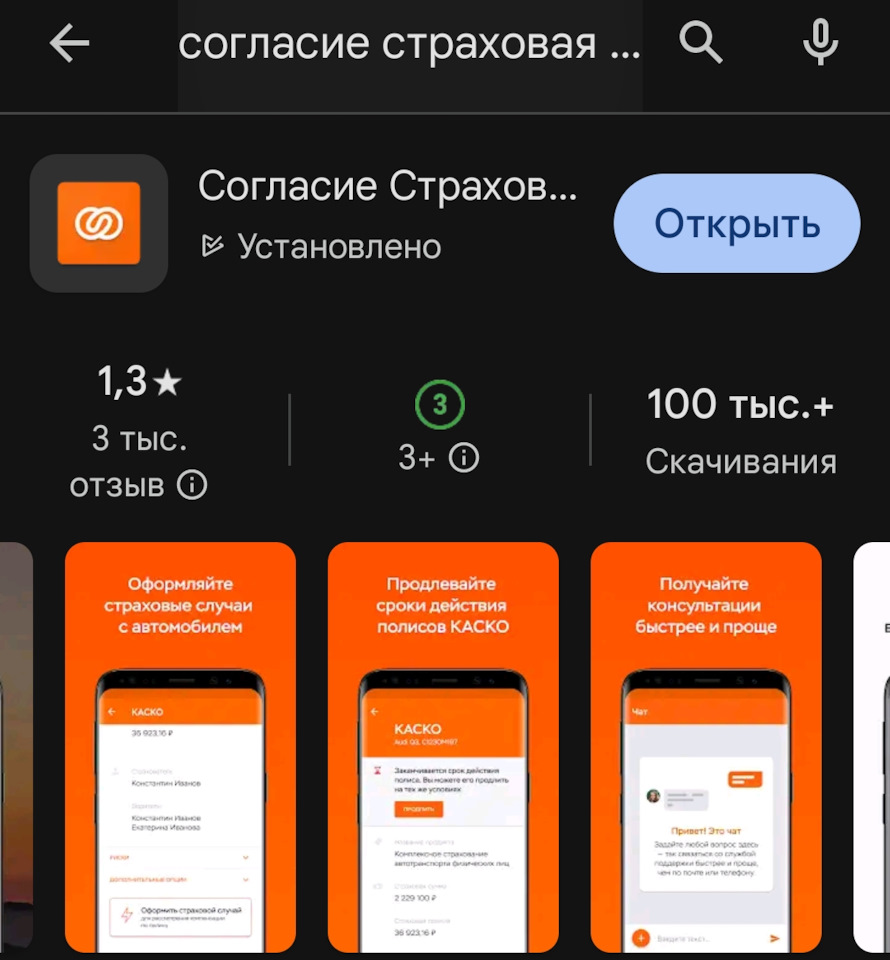890x960 pixels.
Task: Open screenshot 'Получайте консультации быстрее и проще'
Action: click(x=706, y=746)
